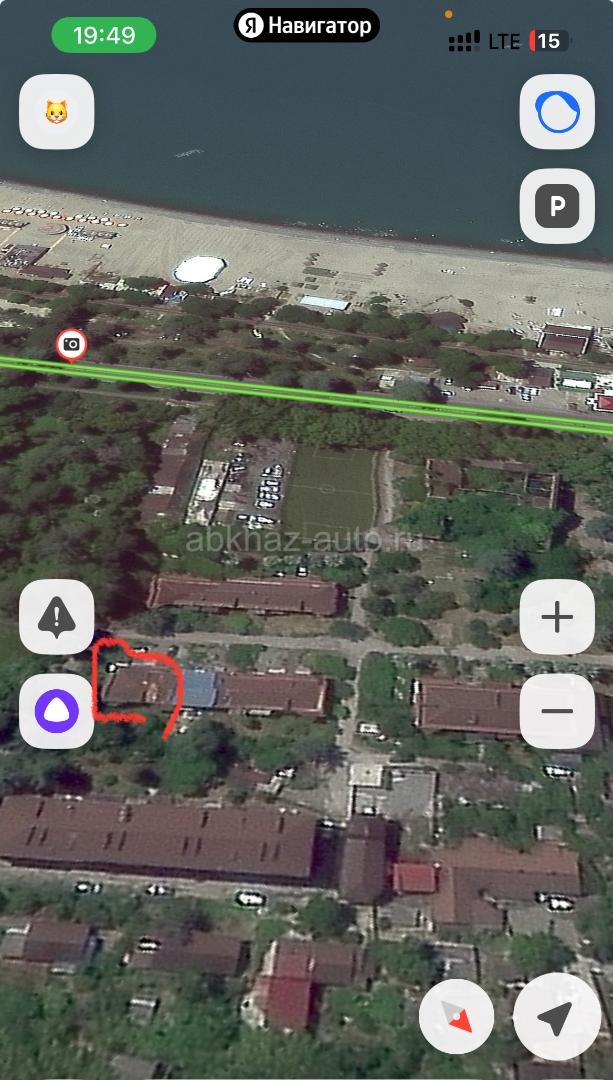
Task: Open the cat avatar profile button
Action: click(56, 112)
